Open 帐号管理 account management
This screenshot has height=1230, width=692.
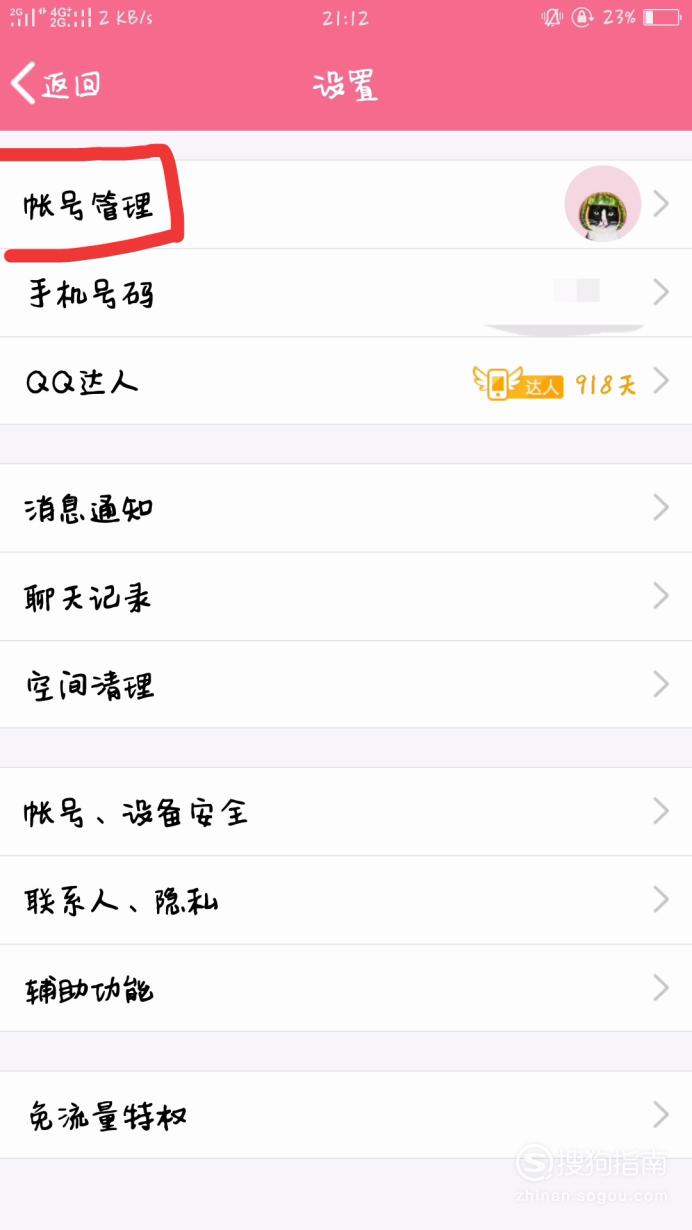tap(346, 205)
